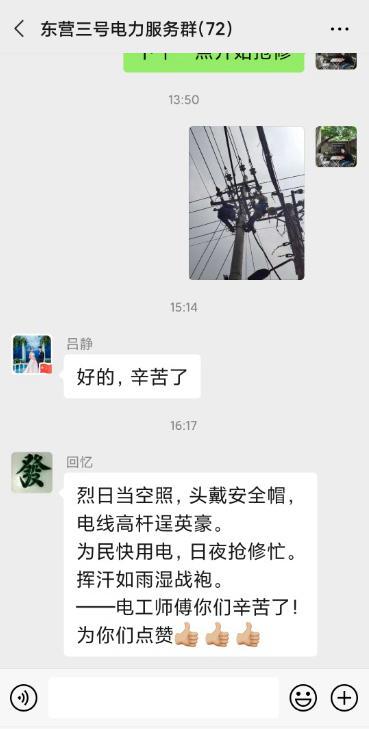
Task: Open the power pole photo
Action: [247, 203]
